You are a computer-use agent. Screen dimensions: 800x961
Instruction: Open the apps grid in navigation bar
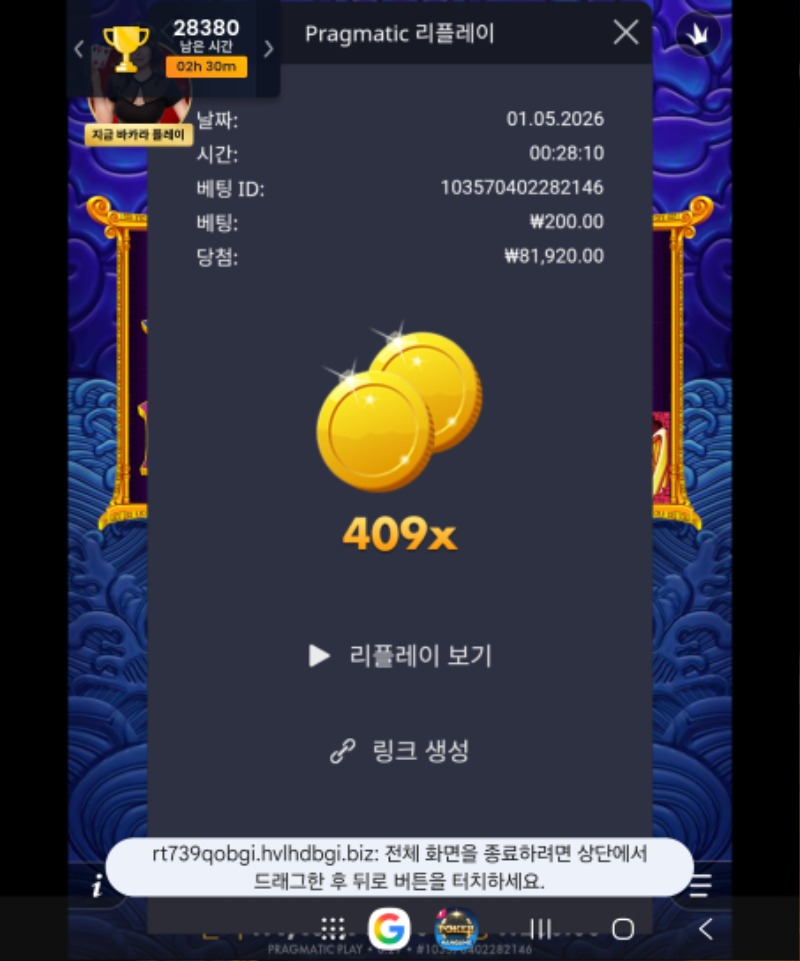[x=333, y=929]
